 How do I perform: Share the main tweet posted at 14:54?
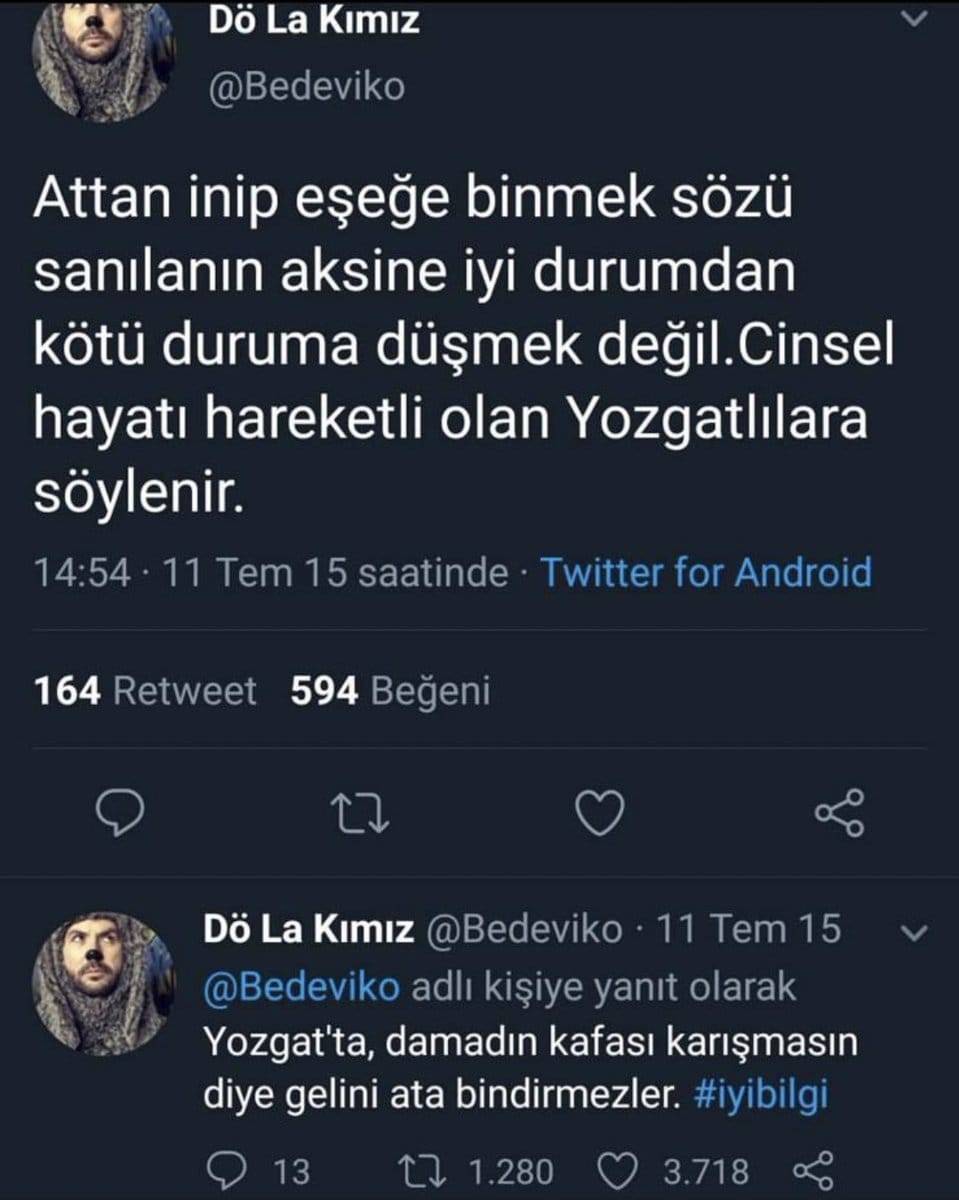click(x=840, y=813)
